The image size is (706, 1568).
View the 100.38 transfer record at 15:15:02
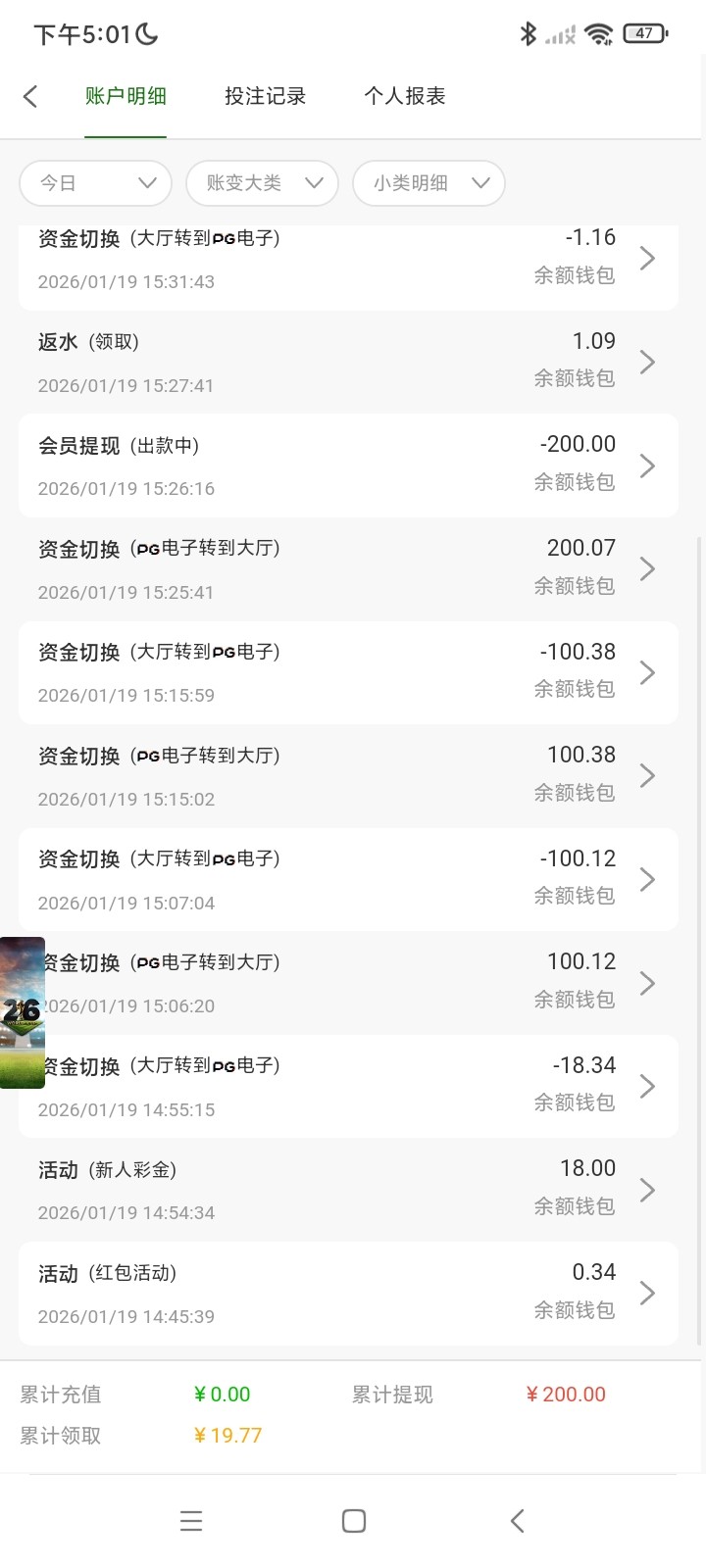tap(348, 776)
